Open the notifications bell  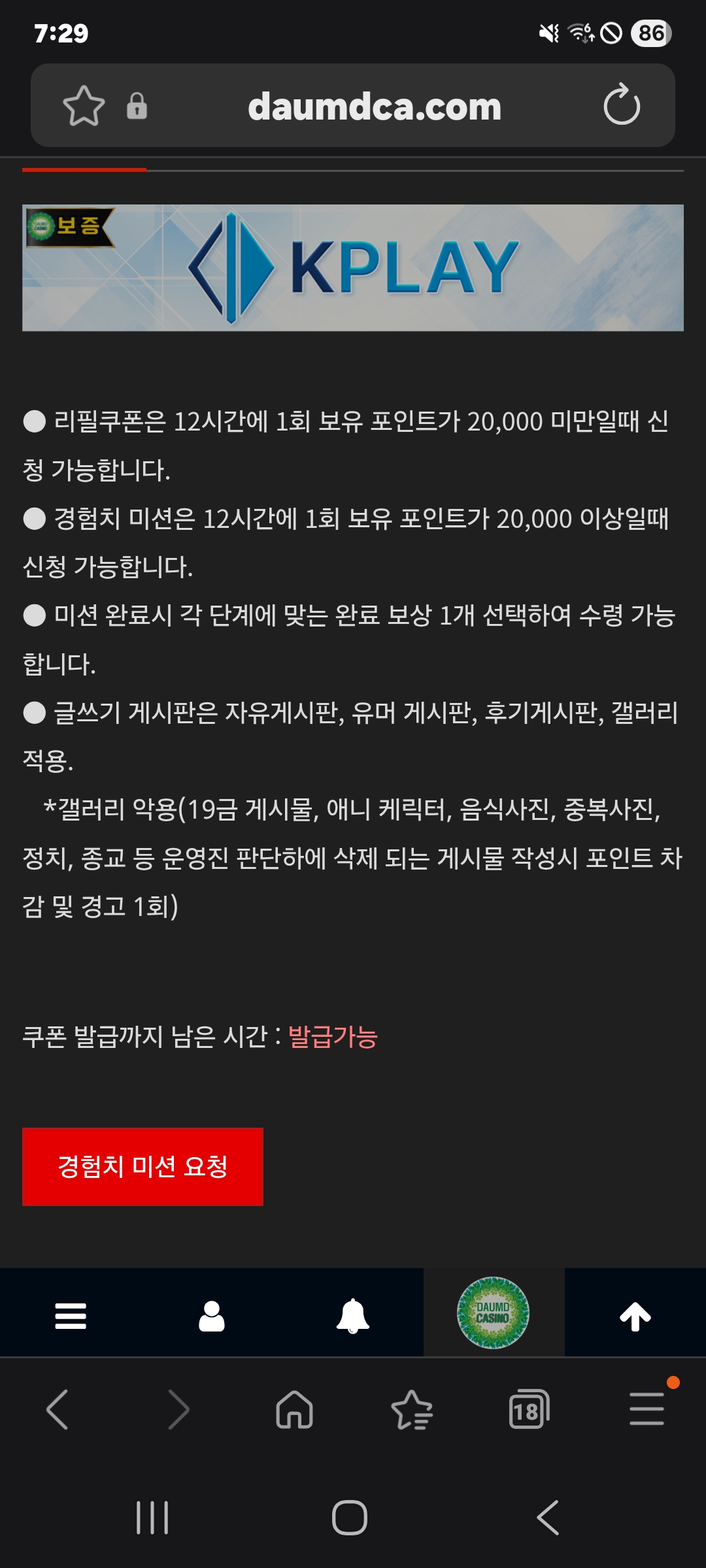[x=353, y=1316]
